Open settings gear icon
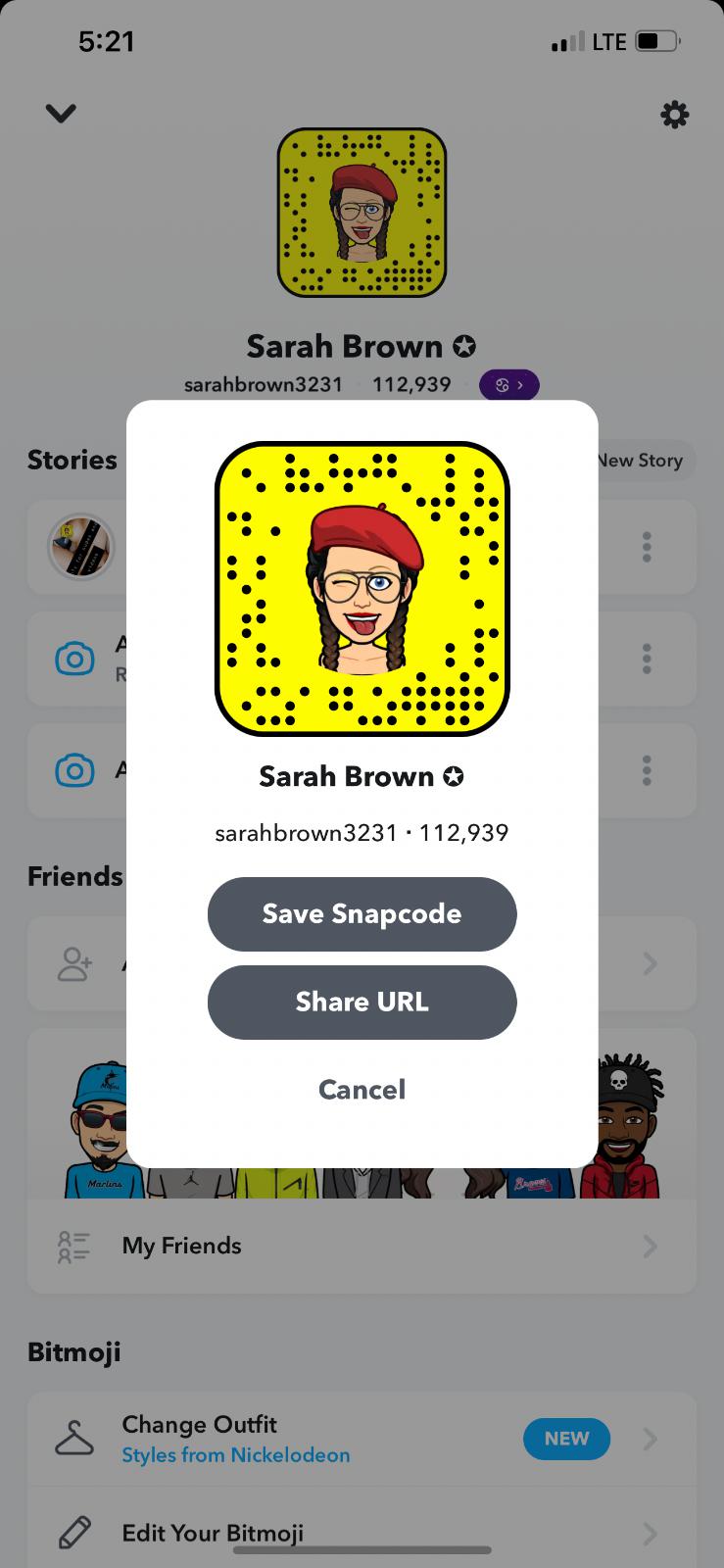724x1568 pixels. tap(674, 116)
